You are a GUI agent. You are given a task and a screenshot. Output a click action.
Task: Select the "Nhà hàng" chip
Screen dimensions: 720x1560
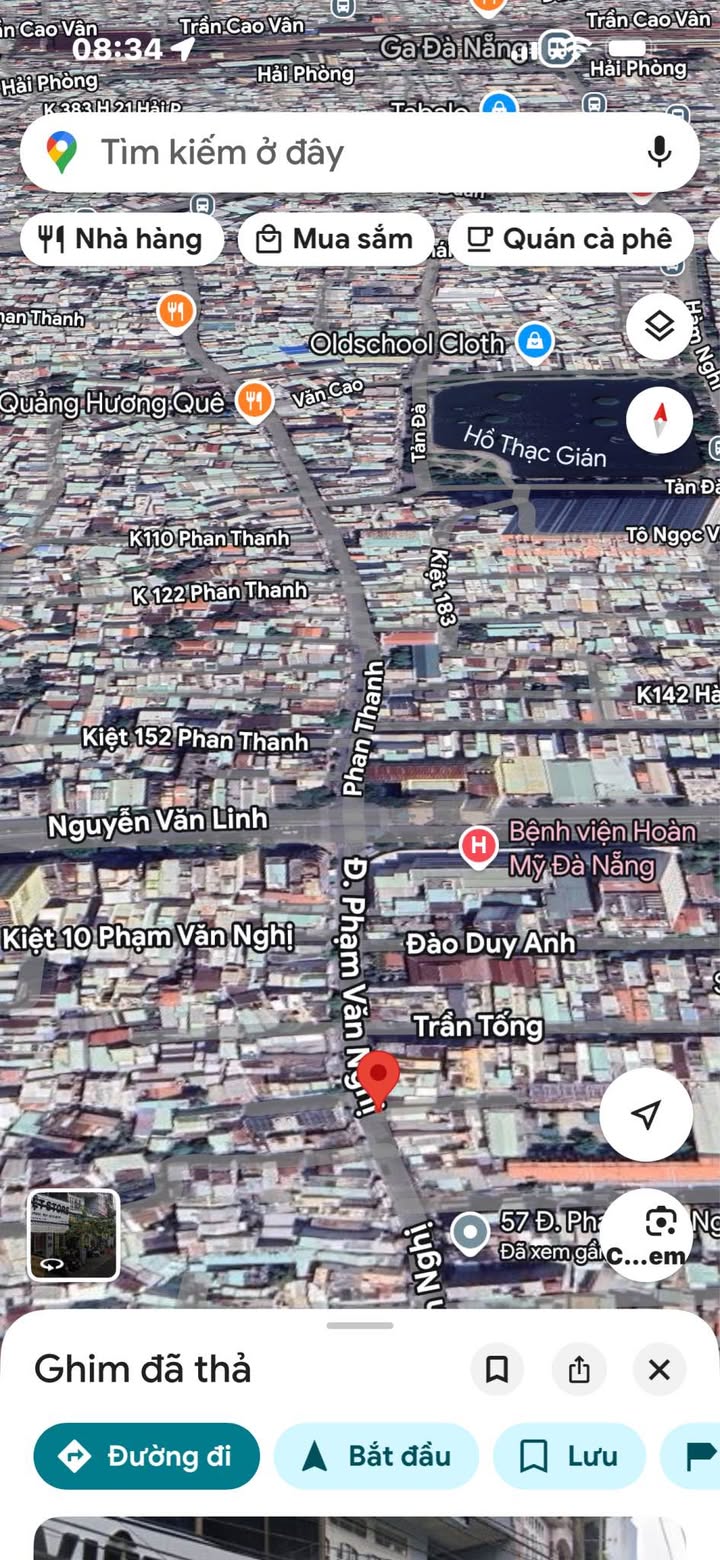coord(121,239)
